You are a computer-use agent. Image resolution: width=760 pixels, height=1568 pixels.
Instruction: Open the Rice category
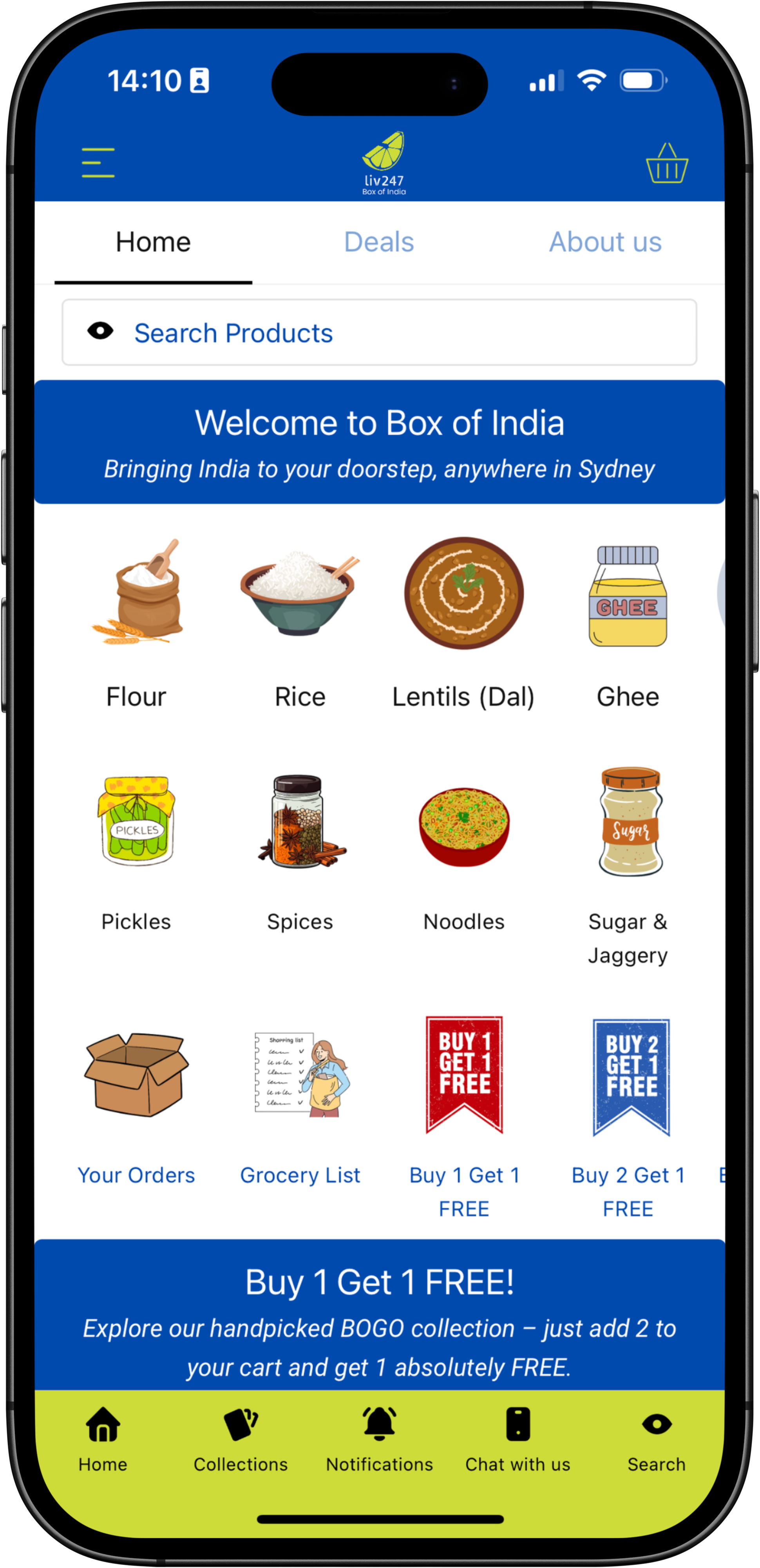click(300, 621)
